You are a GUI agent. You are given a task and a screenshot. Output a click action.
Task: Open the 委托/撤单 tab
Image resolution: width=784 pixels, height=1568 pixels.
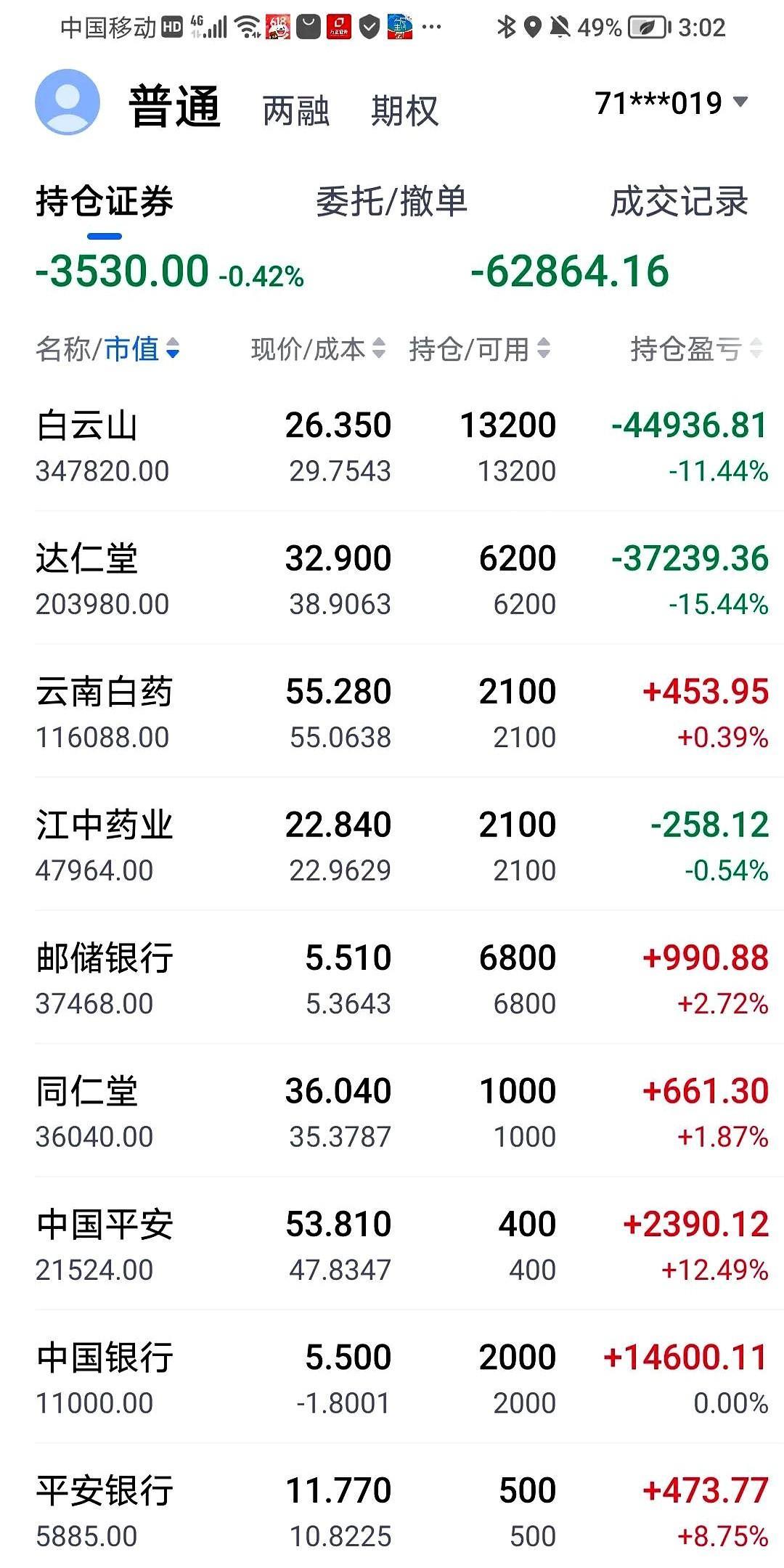pyautogui.click(x=391, y=202)
